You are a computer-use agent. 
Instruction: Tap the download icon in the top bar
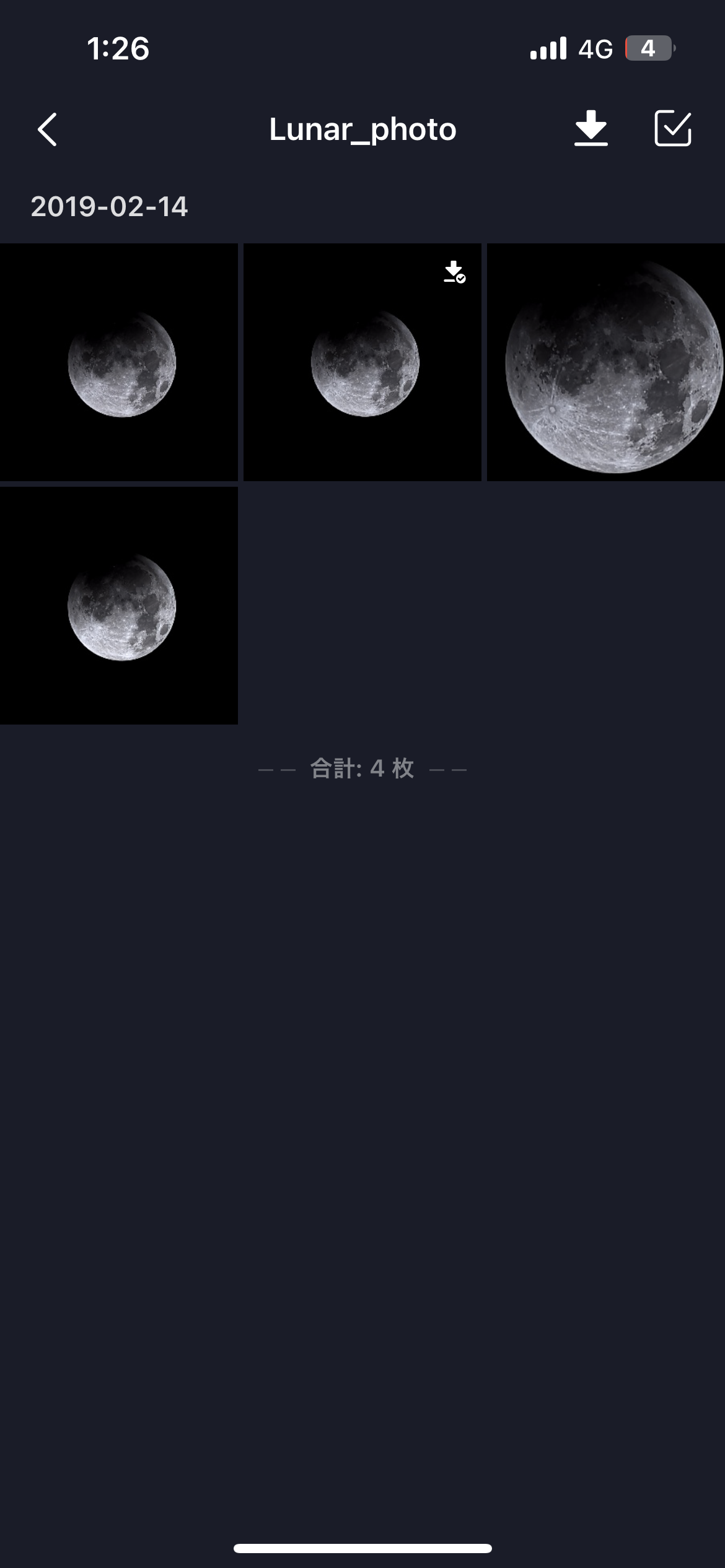tap(591, 129)
